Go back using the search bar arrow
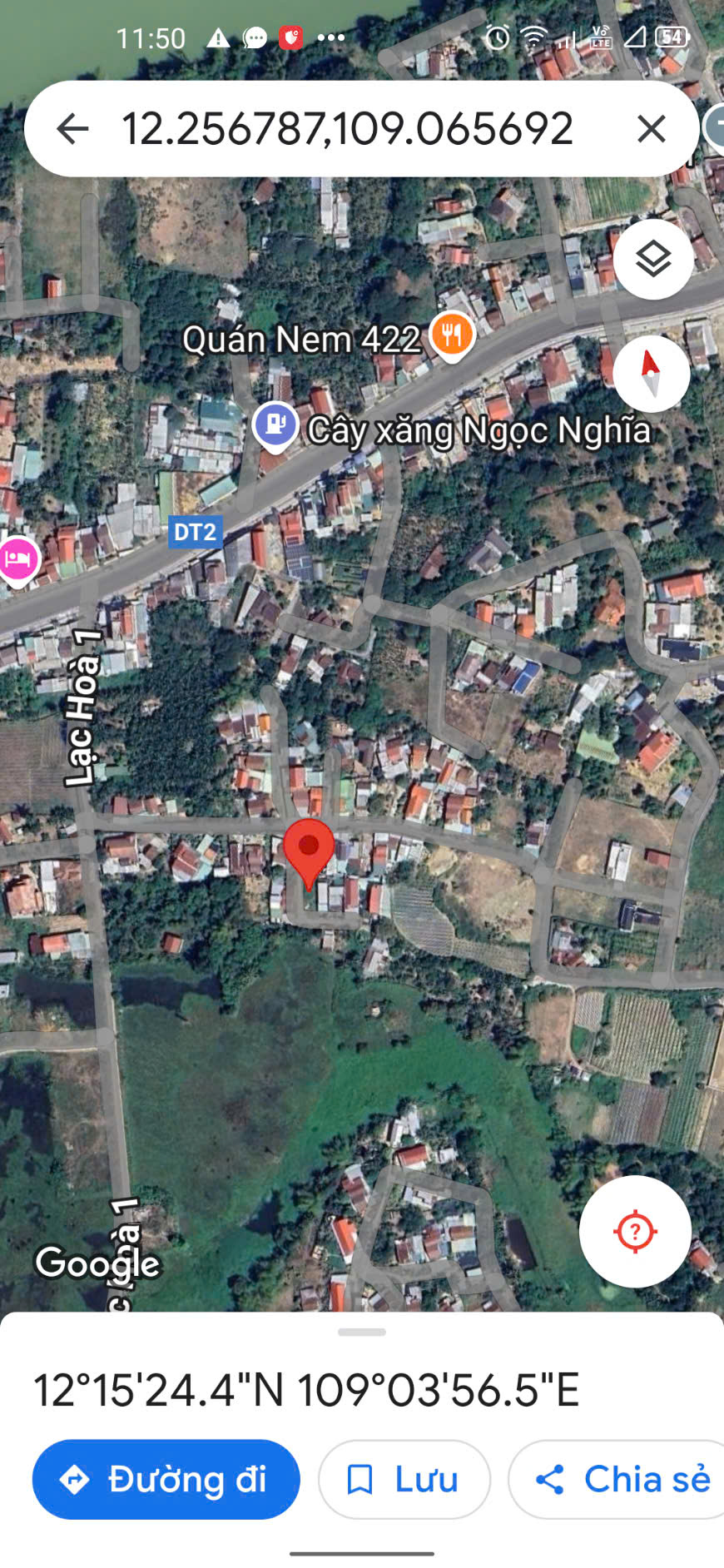 (72, 129)
